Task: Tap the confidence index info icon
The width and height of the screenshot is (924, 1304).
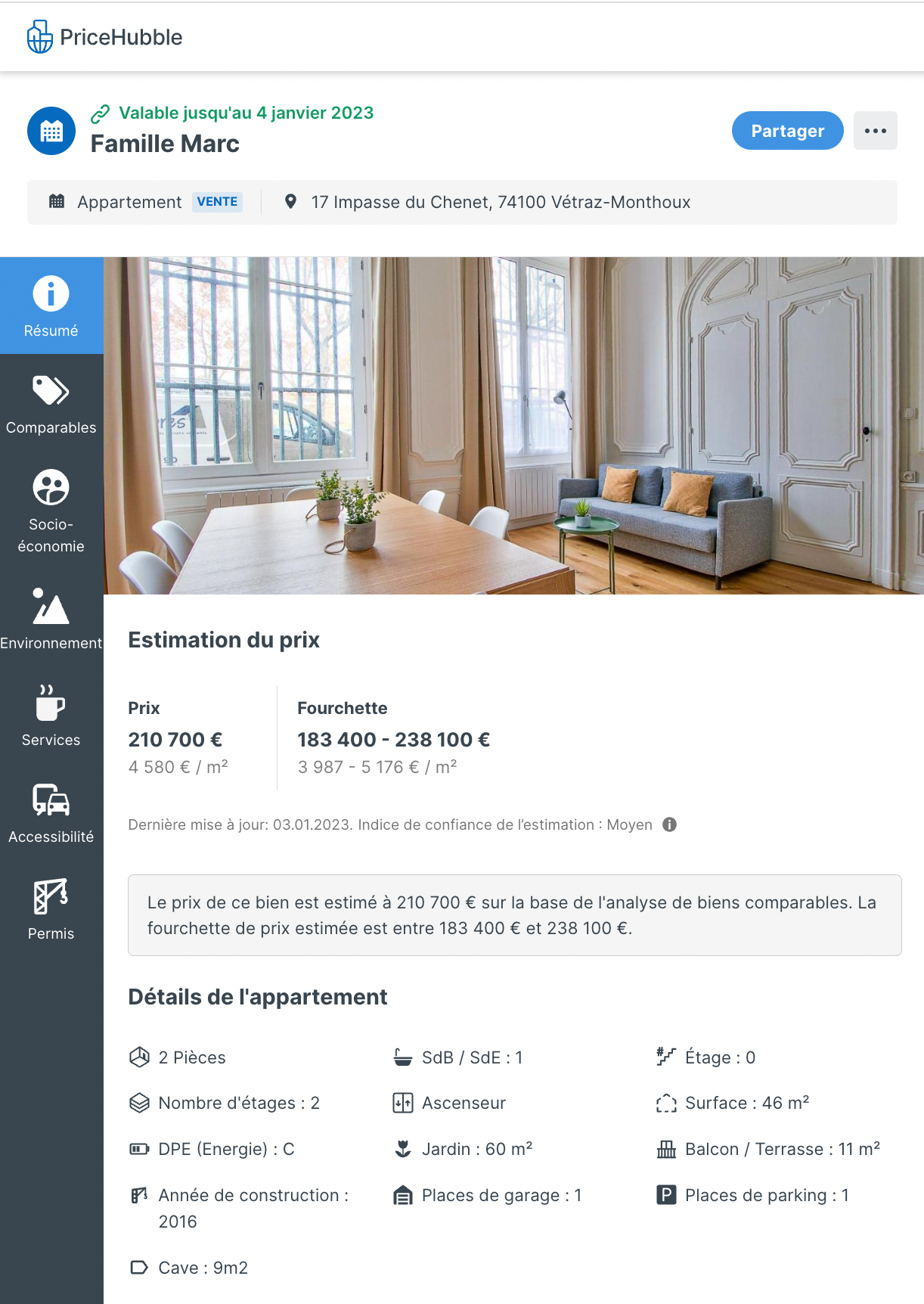Action: click(x=669, y=824)
